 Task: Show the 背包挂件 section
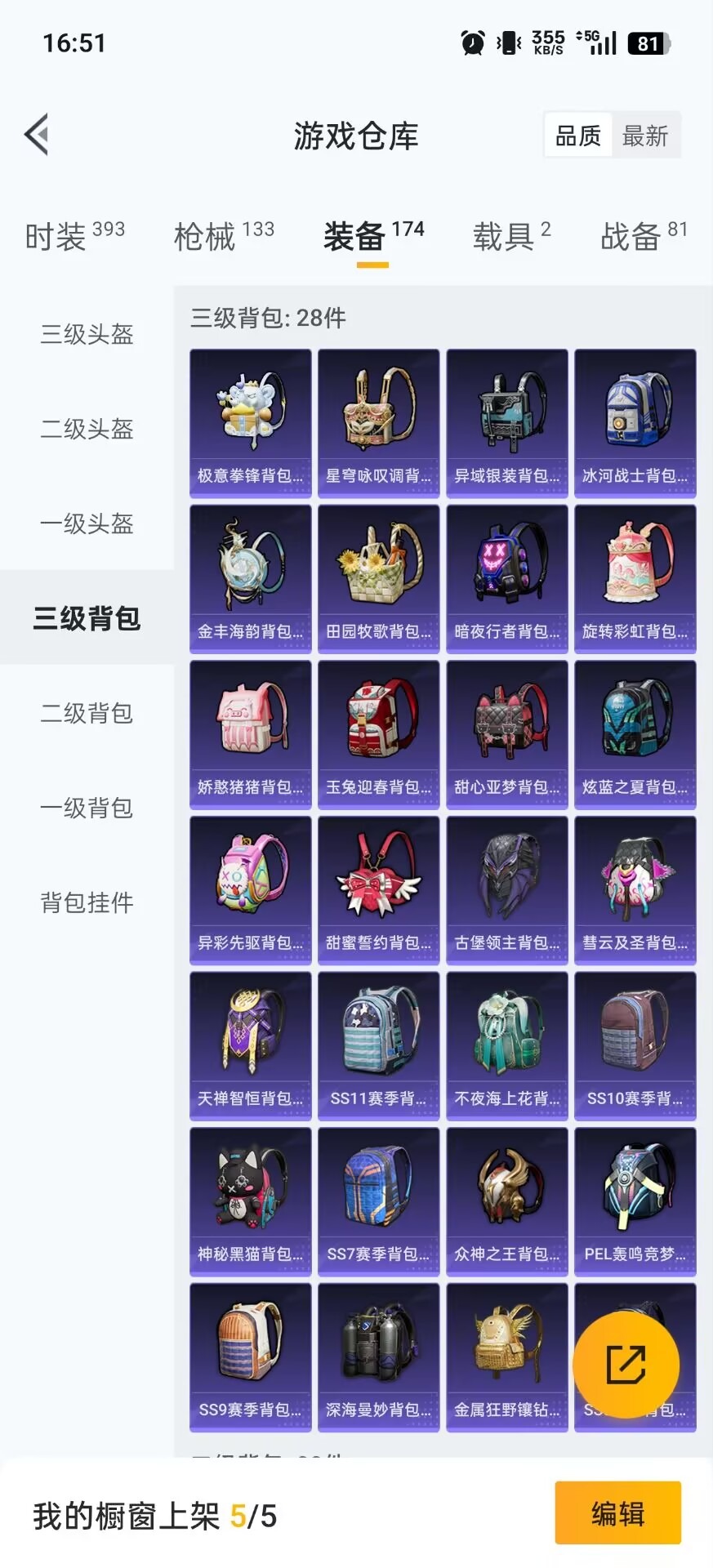pyautogui.click(x=88, y=902)
